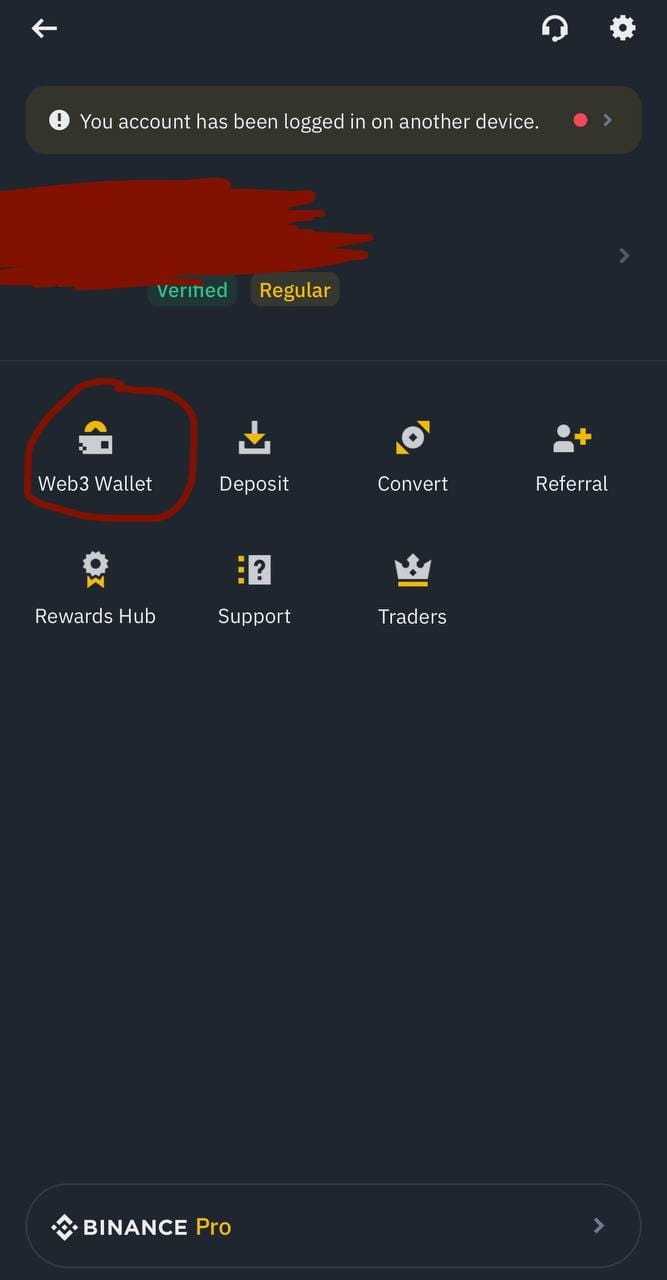Open profile details chevron

[x=624, y=256]
